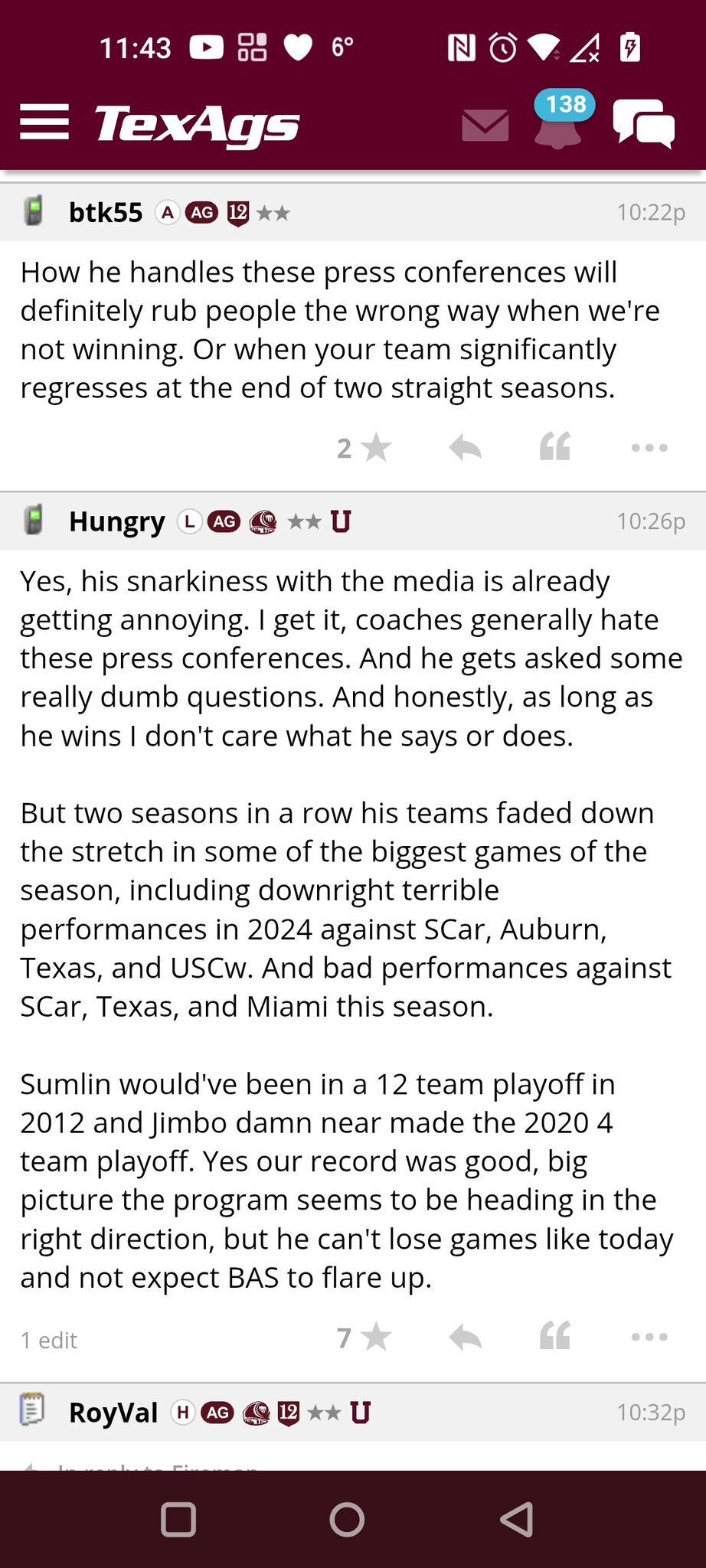
Task: Reply to Hungry's post
Action: [x=465, y=1338]
